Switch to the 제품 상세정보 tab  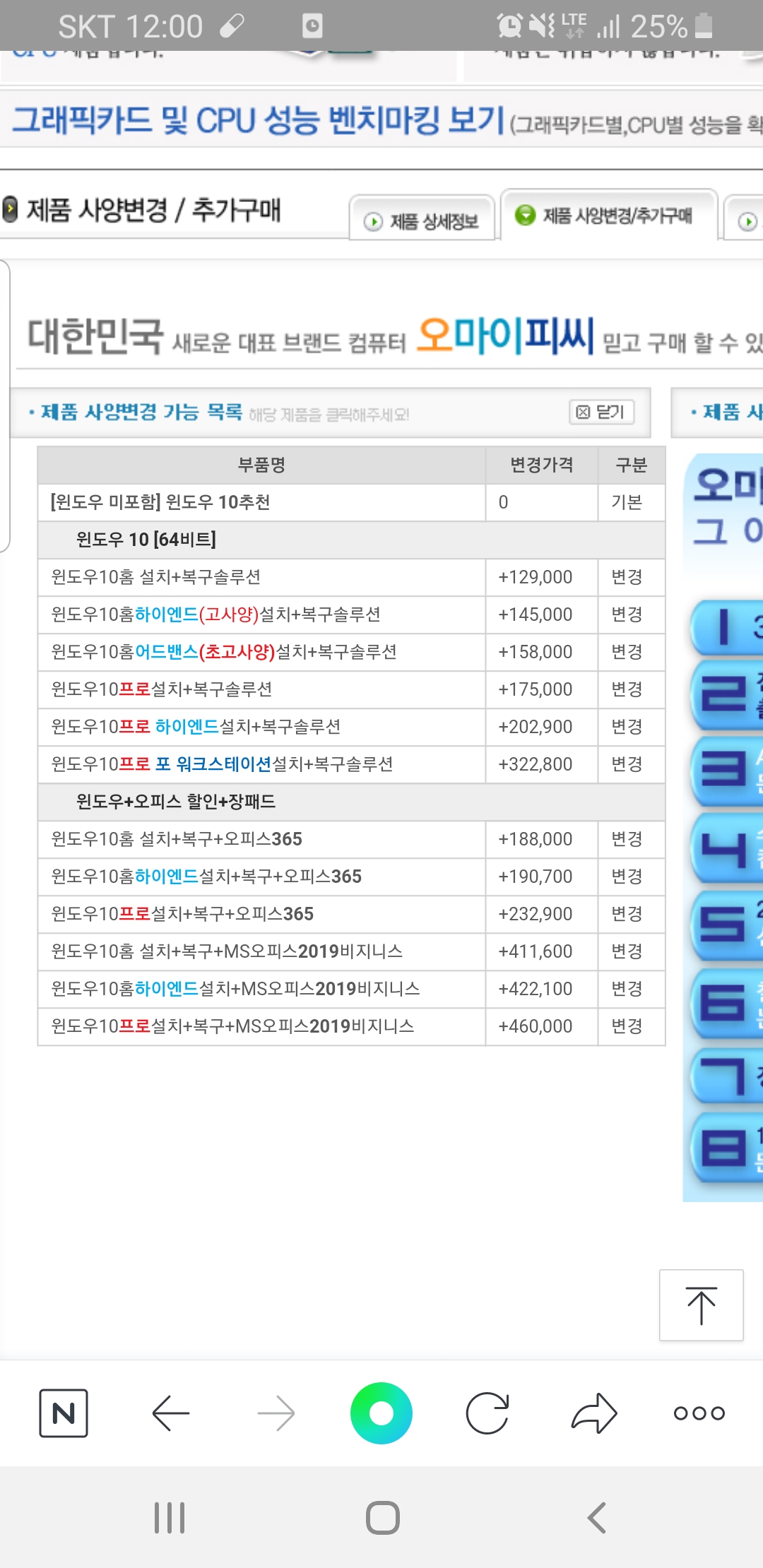point(422,220)
